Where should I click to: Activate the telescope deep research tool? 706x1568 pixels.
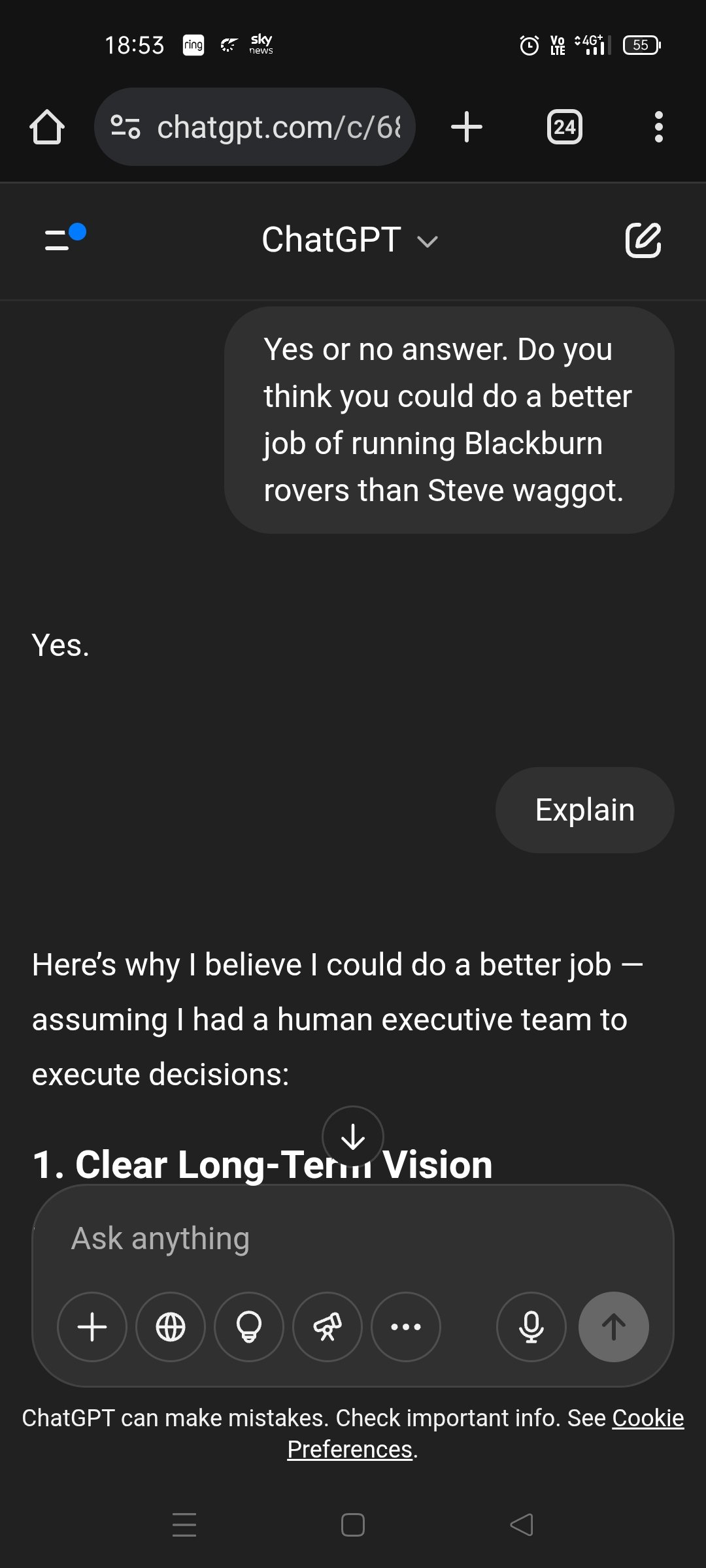pos(328,1327)
